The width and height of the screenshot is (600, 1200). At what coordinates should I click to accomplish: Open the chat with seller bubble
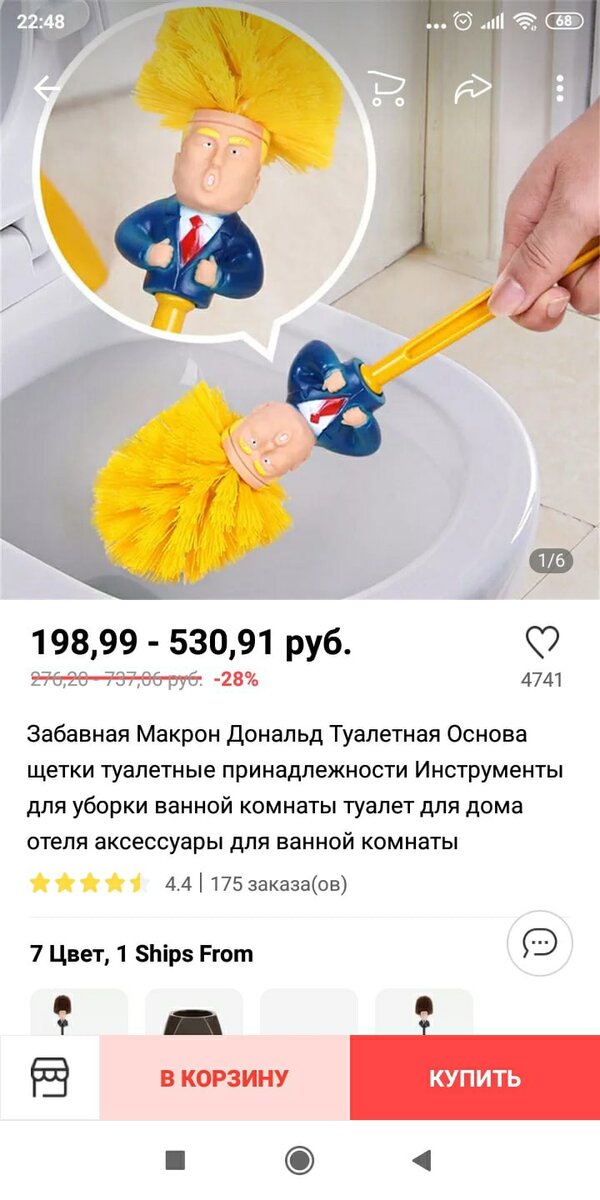pyautogui.click(x=539, y=943)
